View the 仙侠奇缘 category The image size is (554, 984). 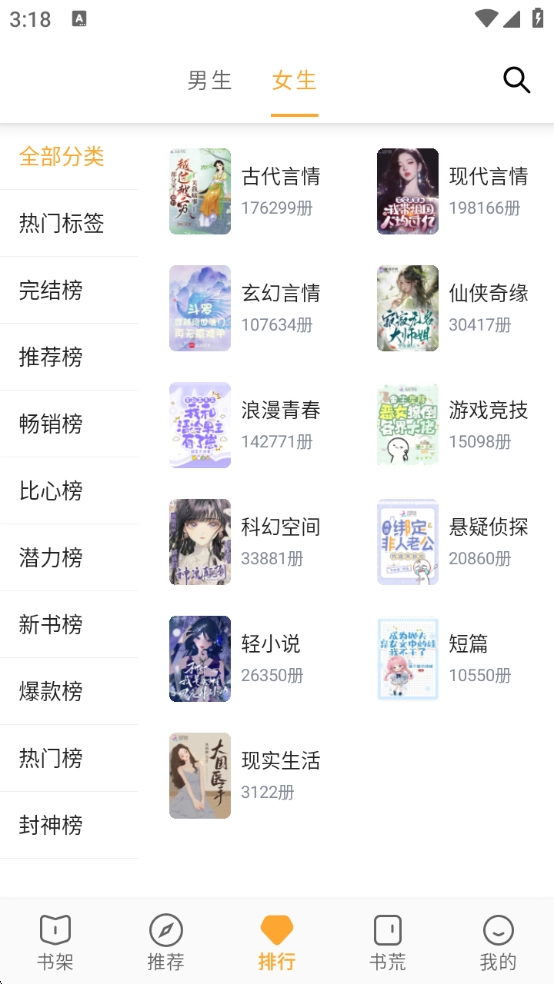[x=458, y=308]
